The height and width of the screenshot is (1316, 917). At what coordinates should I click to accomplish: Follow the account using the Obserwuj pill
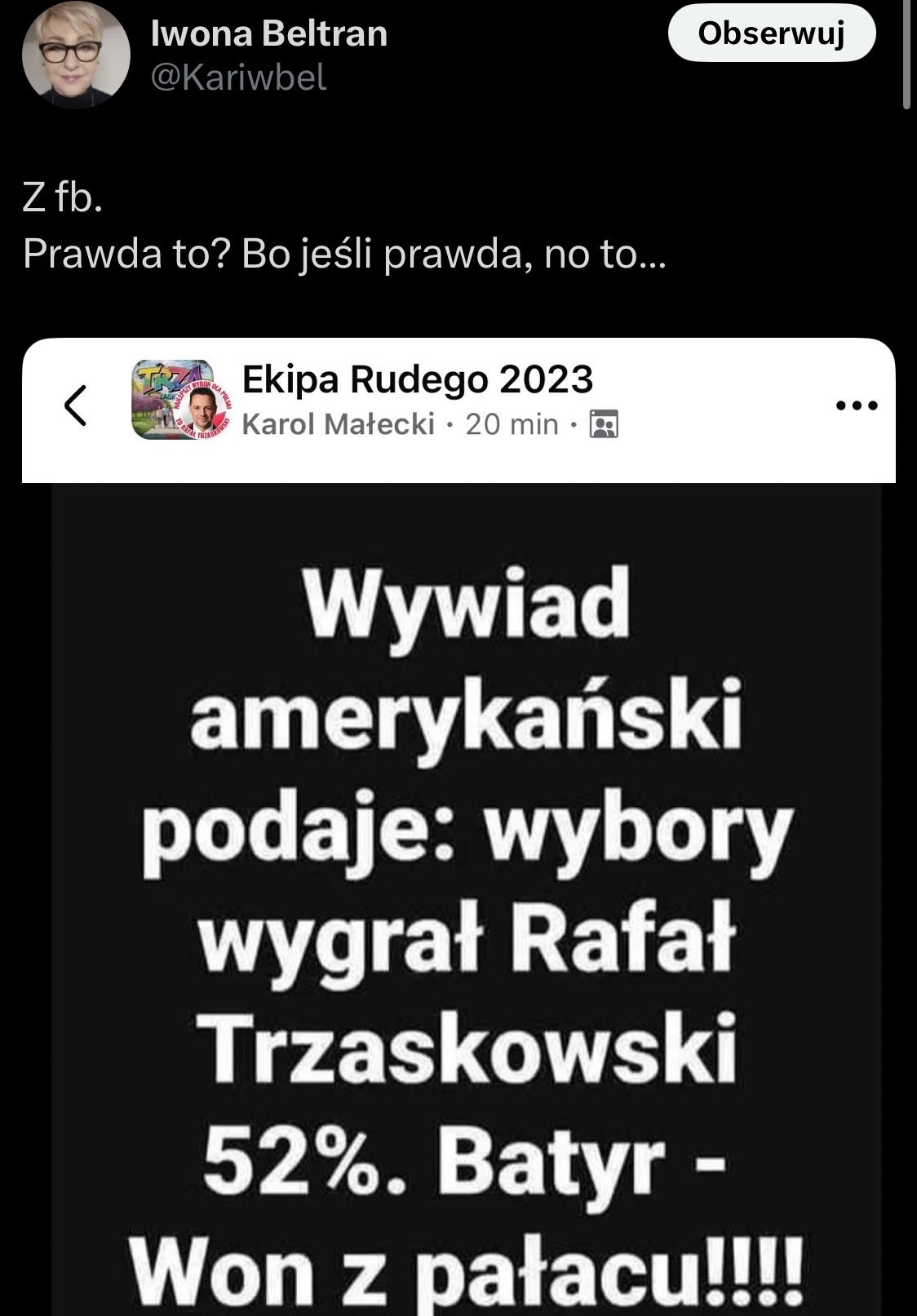(770, 33)
